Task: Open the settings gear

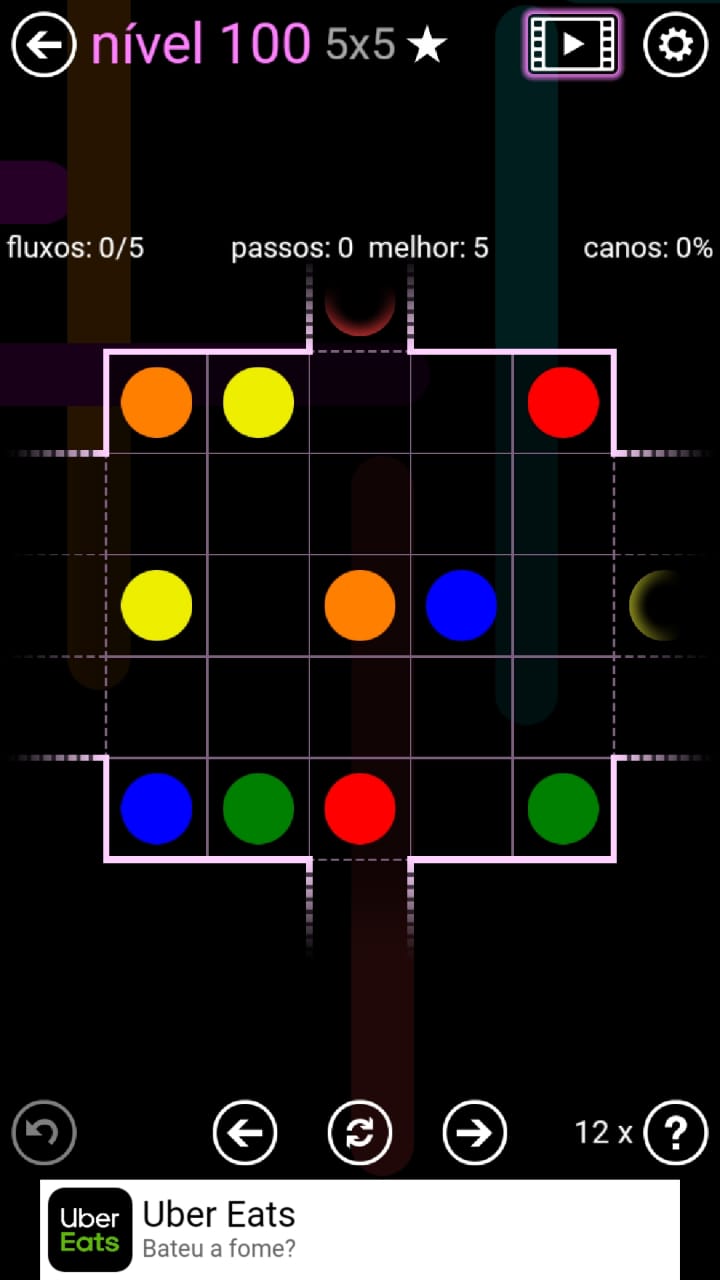Action: click(675, 45)
